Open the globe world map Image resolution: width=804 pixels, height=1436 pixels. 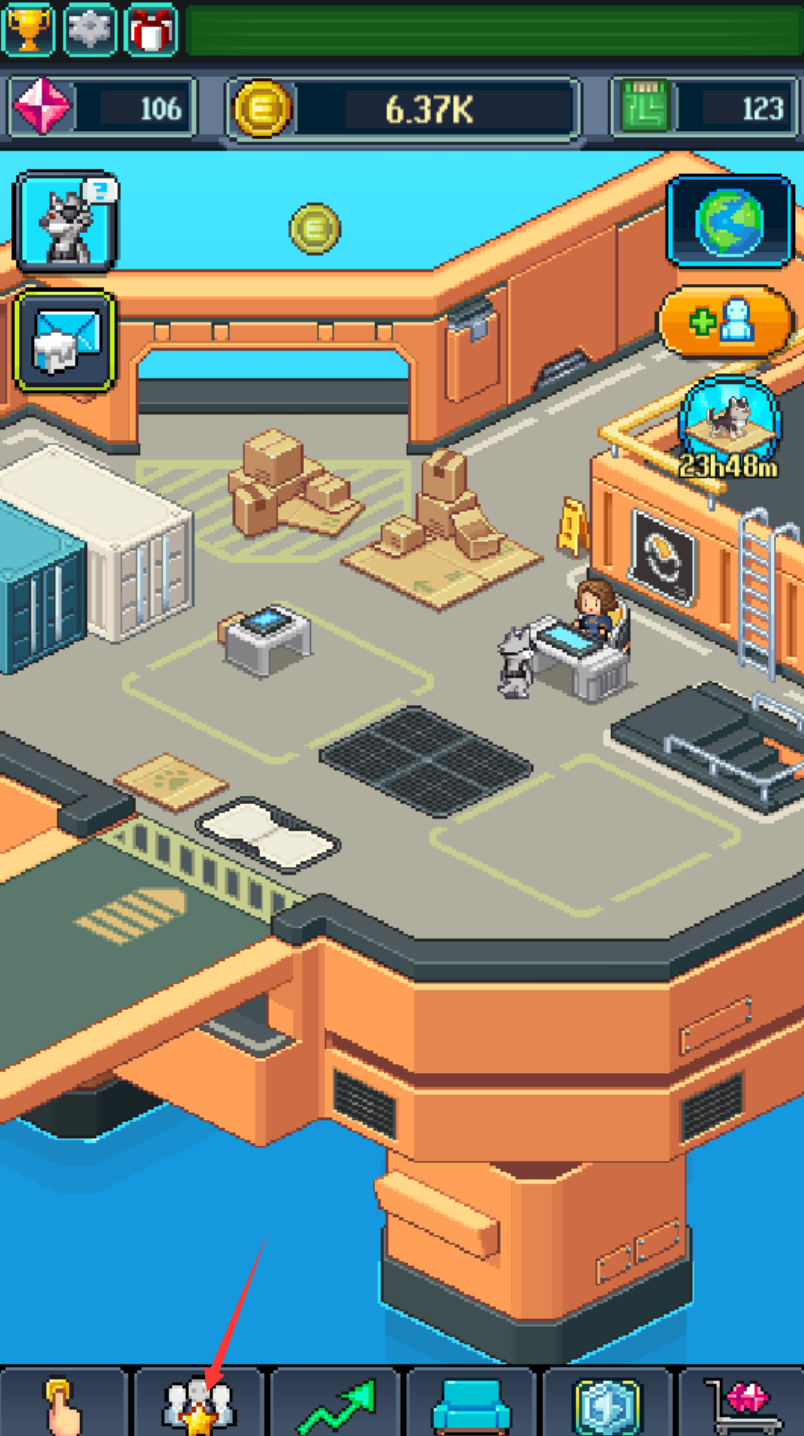pos(730,222)
